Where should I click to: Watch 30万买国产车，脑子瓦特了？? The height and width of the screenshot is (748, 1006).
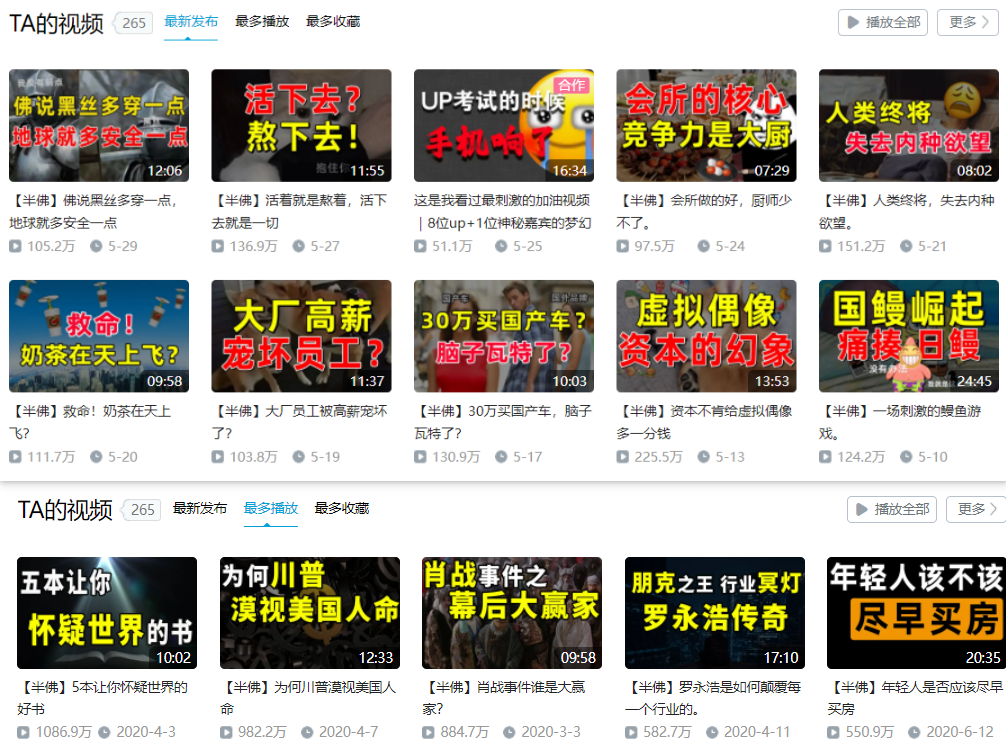(x=503, y=336)
